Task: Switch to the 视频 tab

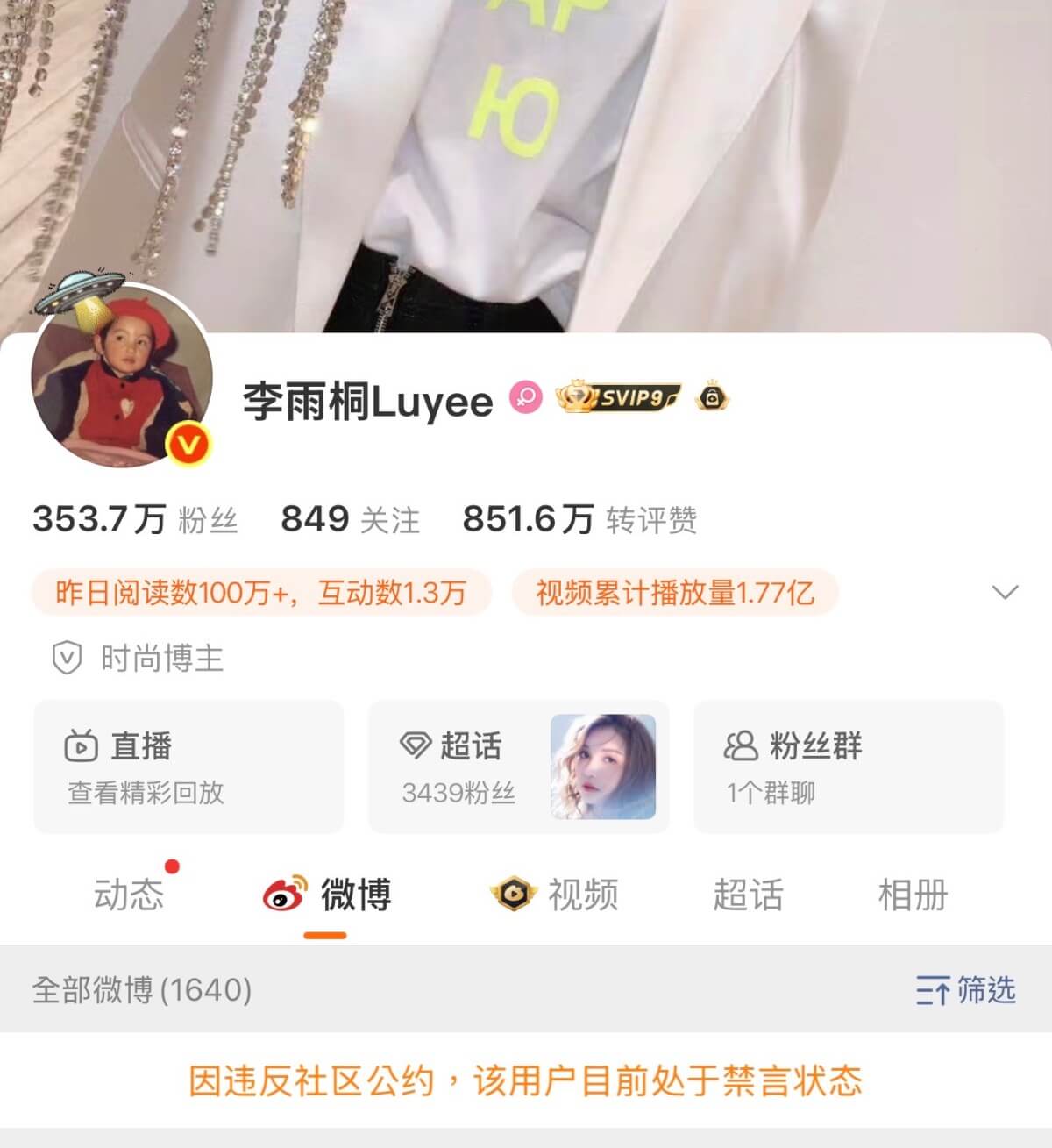Action: [x=555, y=895]
